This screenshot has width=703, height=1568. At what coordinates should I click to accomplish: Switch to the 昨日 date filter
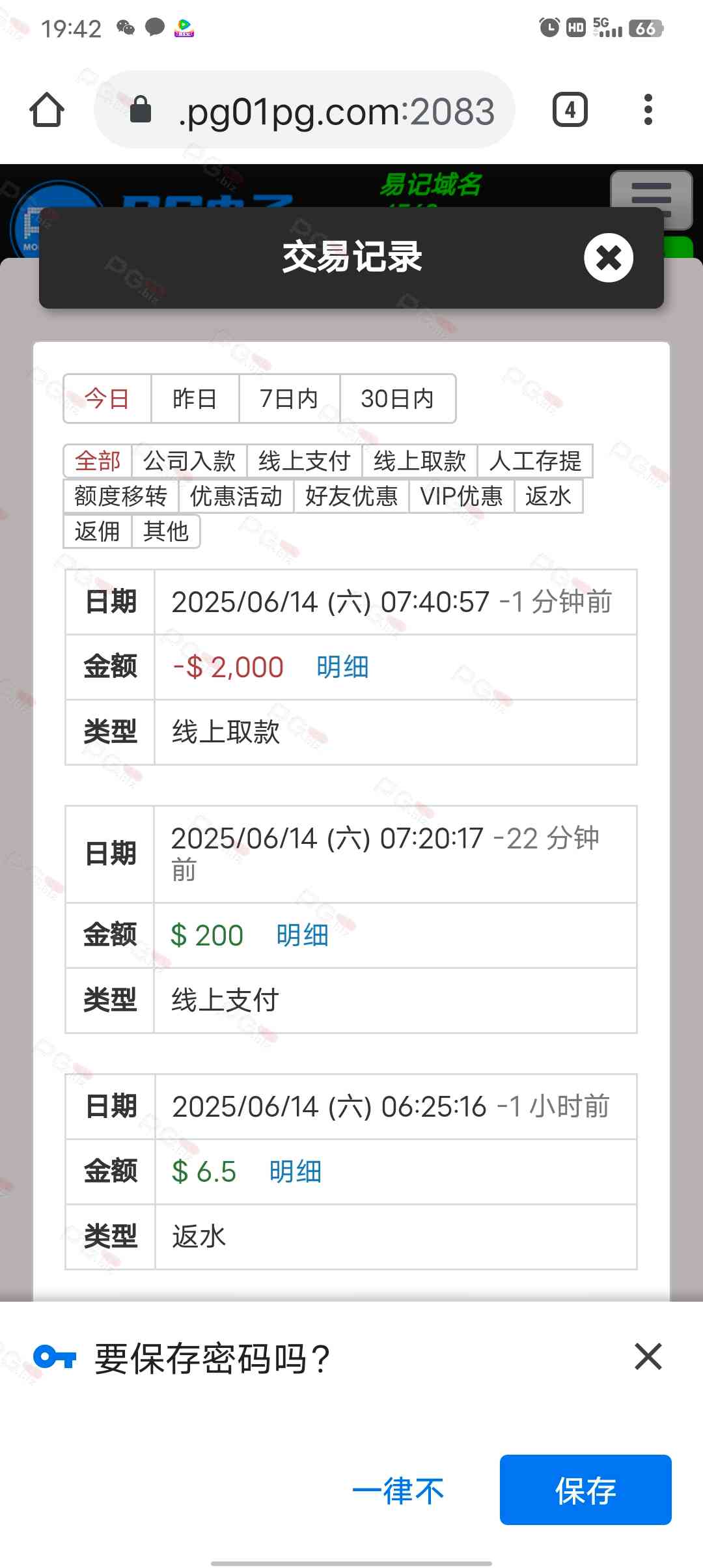pos(195,399)
